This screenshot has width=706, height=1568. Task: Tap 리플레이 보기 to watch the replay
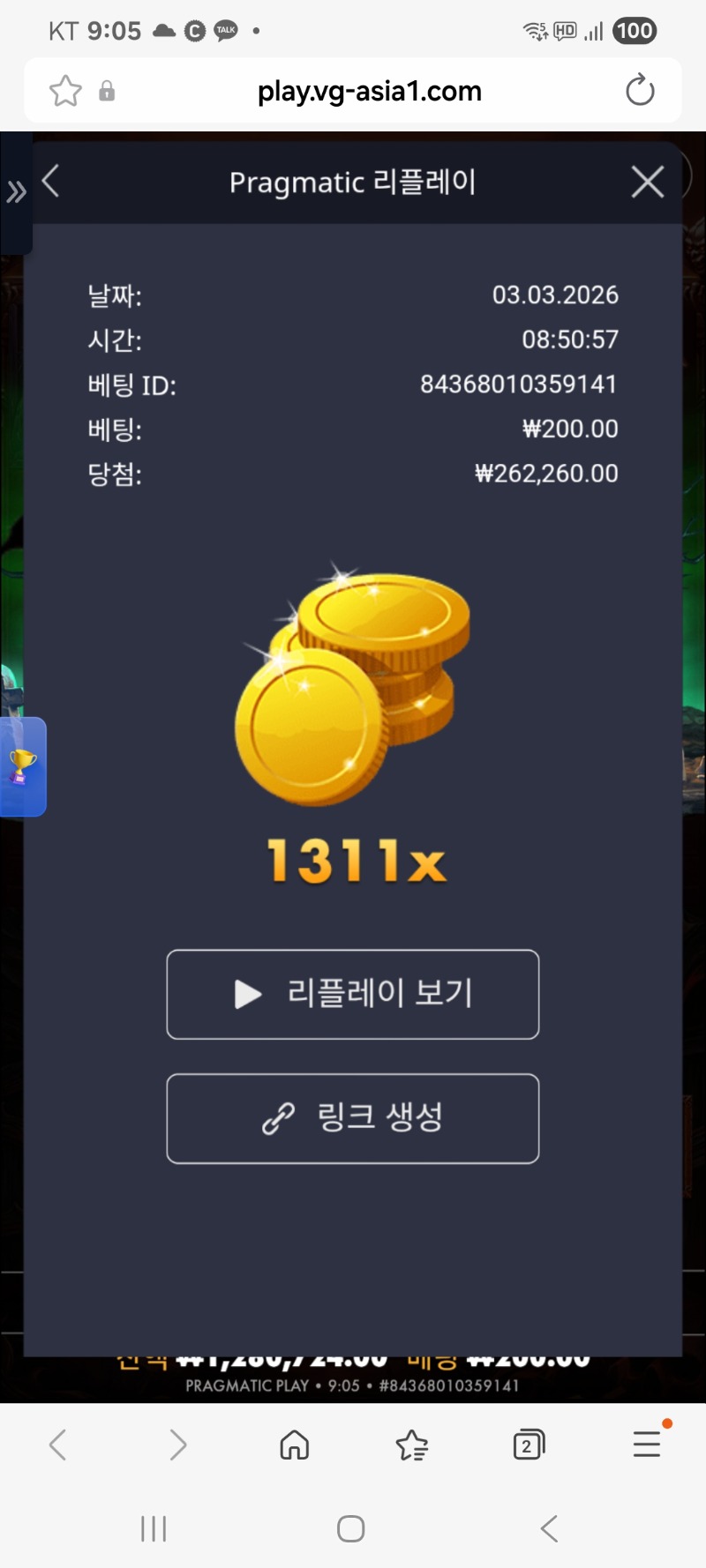point(353,994)
